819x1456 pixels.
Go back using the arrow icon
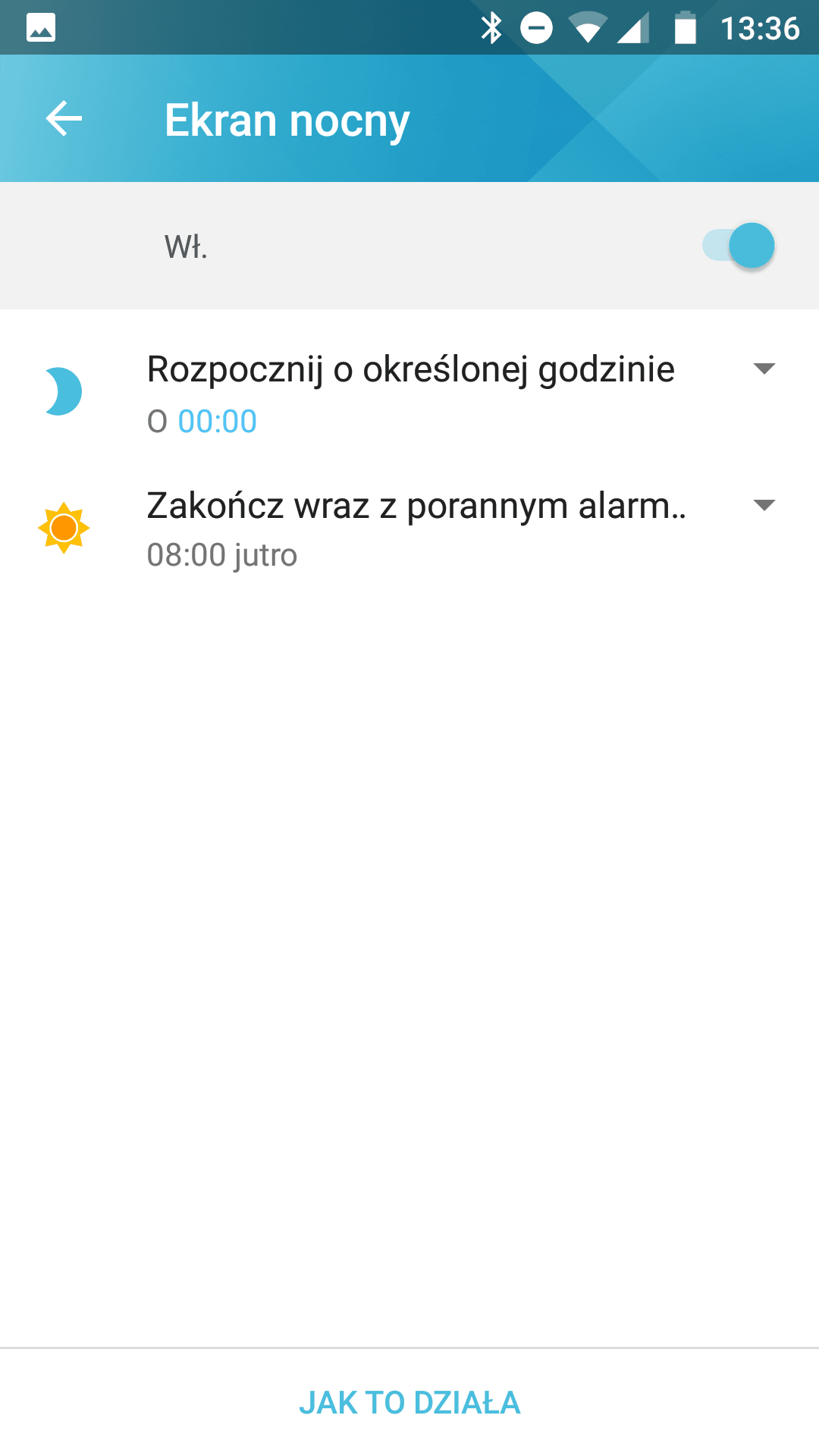click(64, 118)
